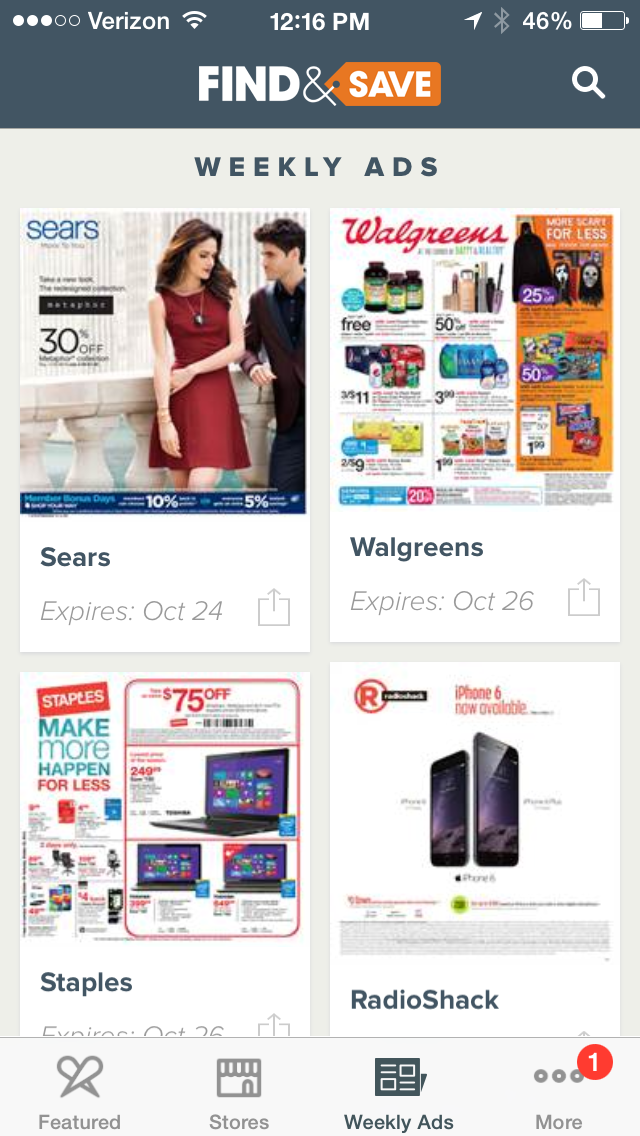
Task: Share the Walgreens ad
Action: pos(584,598)
